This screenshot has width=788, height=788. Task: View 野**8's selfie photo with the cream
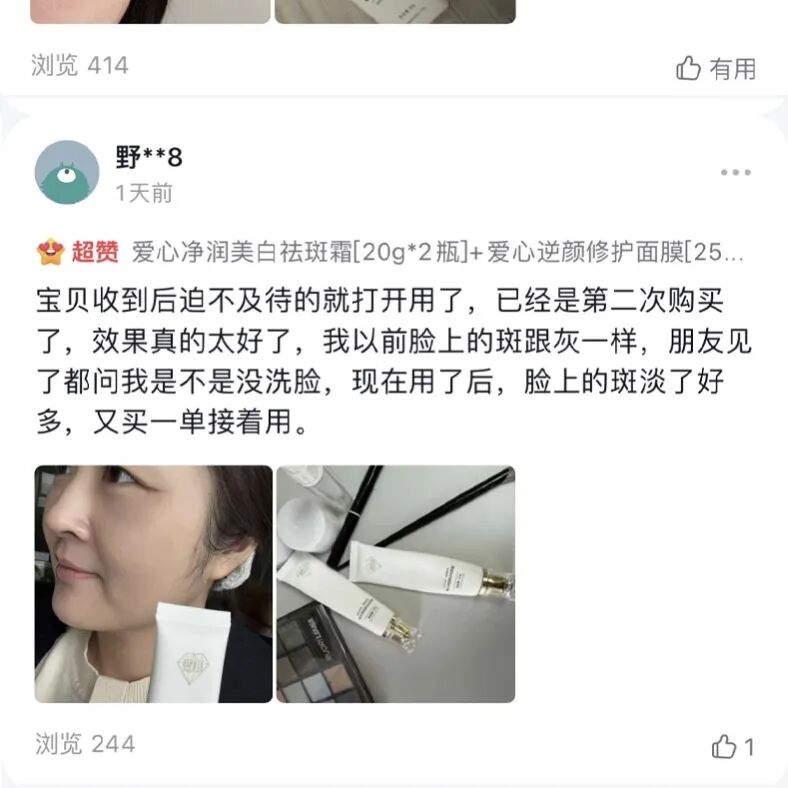(x=153, y=583)
